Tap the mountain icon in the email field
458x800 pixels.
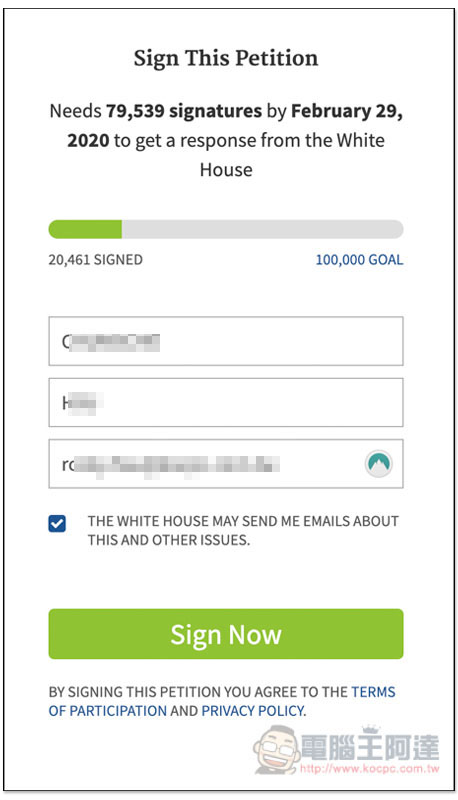tap(378, 464)
